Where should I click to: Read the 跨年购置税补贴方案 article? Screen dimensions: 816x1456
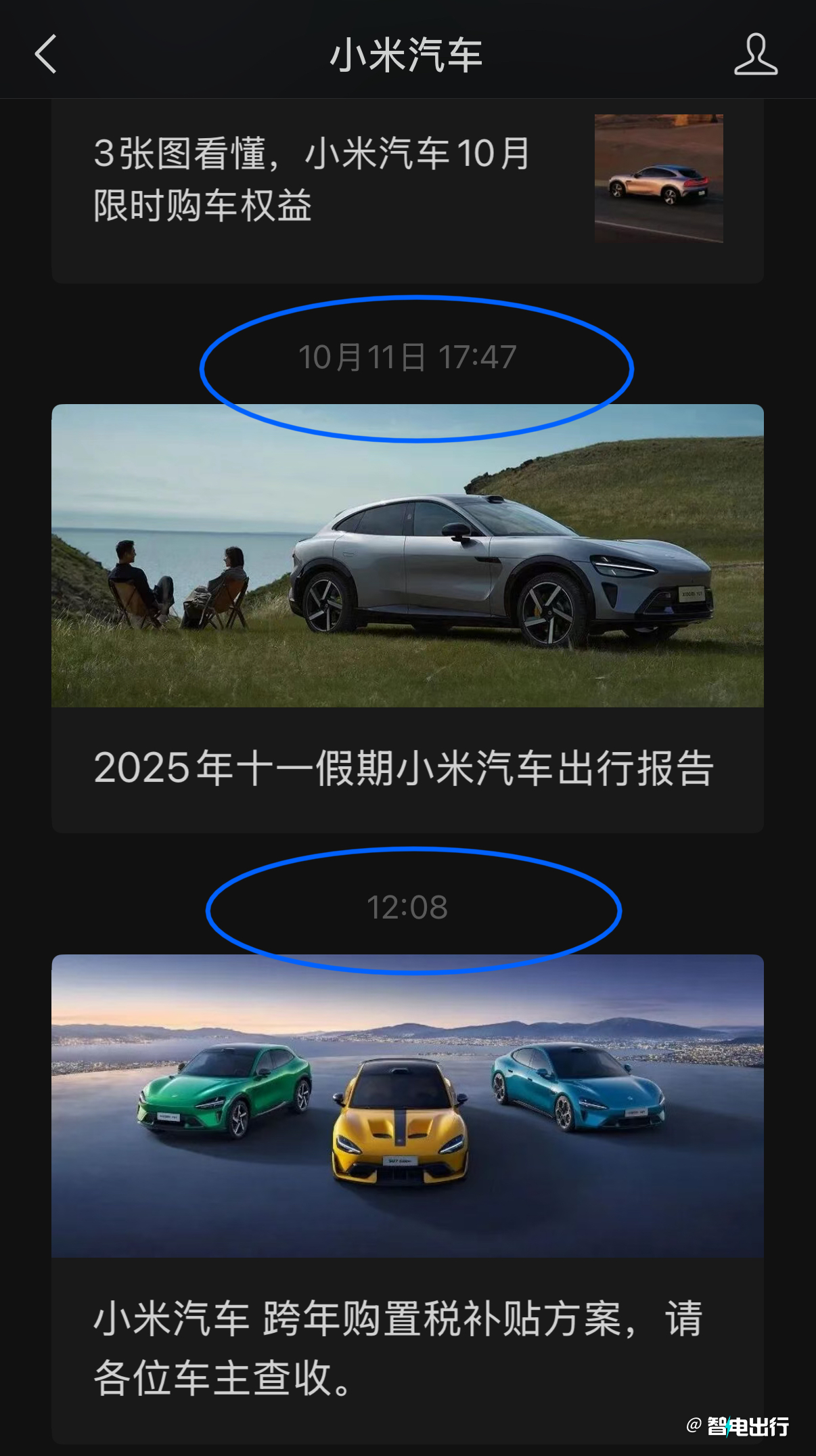coord(399,1347)
